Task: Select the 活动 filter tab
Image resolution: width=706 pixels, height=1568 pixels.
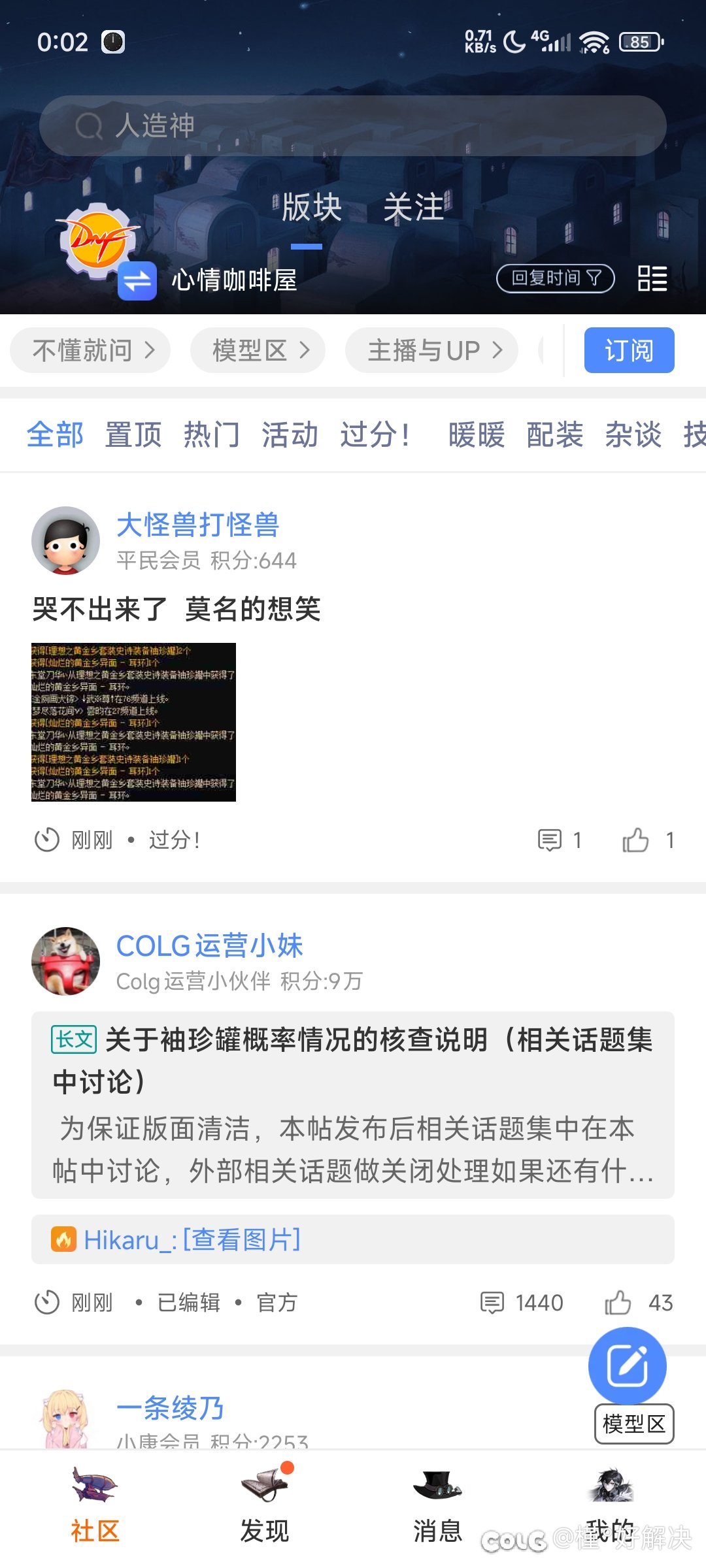Action: pyautogui.click(x=290, y=434)
